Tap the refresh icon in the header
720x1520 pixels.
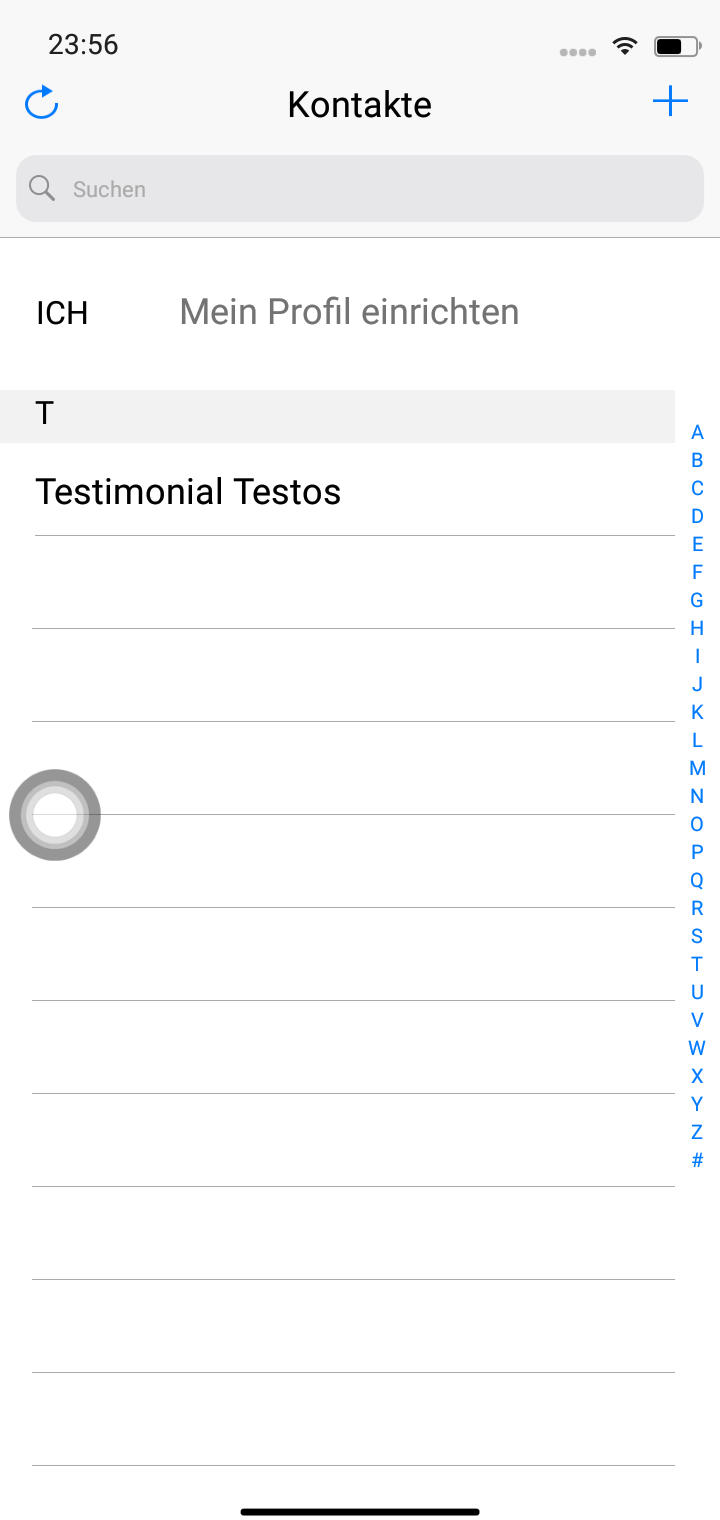pos(41,103)
